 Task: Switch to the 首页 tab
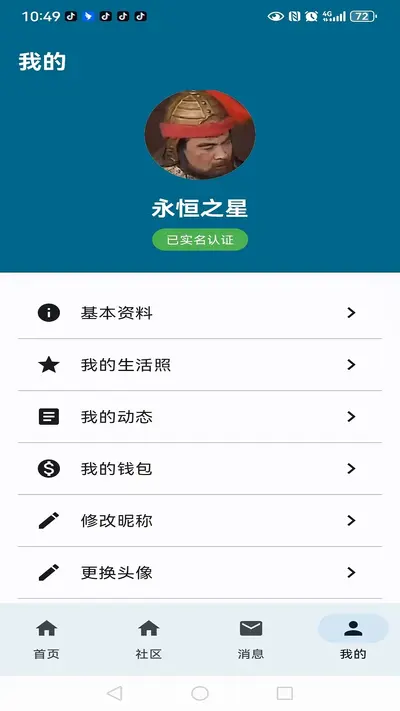tap(47, 639)
